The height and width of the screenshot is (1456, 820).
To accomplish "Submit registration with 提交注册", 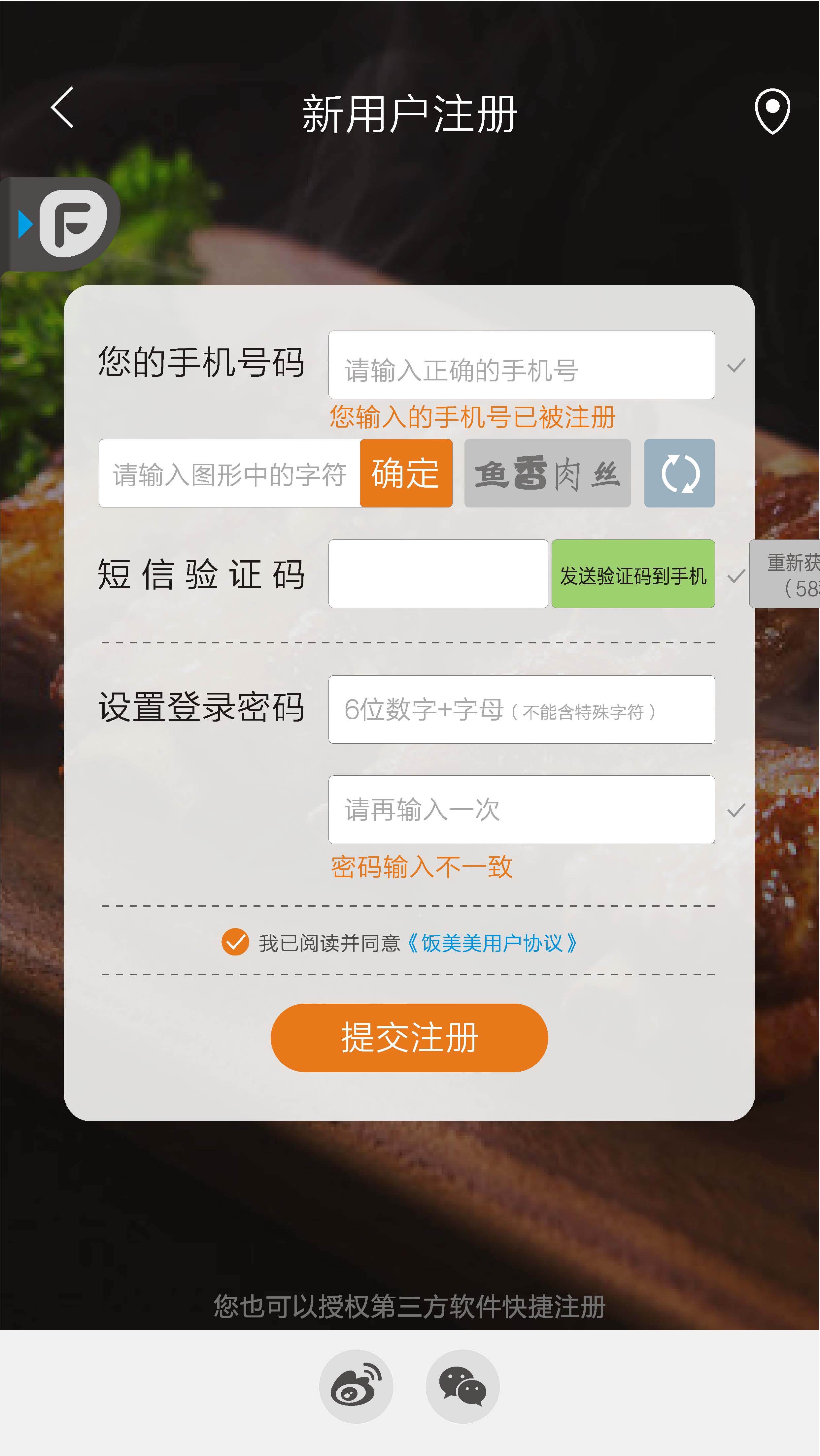I will 409,1038.
